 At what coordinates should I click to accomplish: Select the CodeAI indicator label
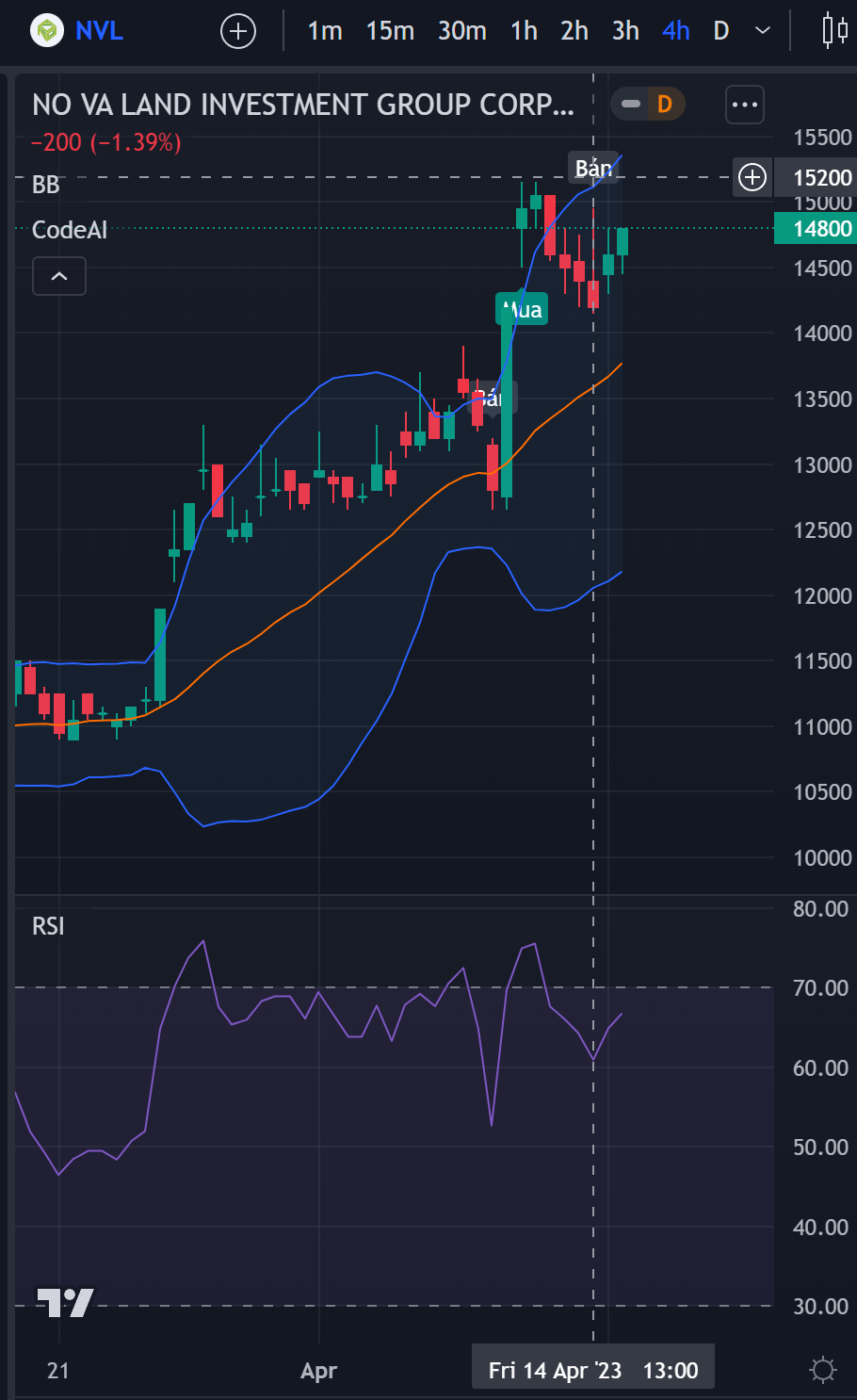click(x=70, y=230)
